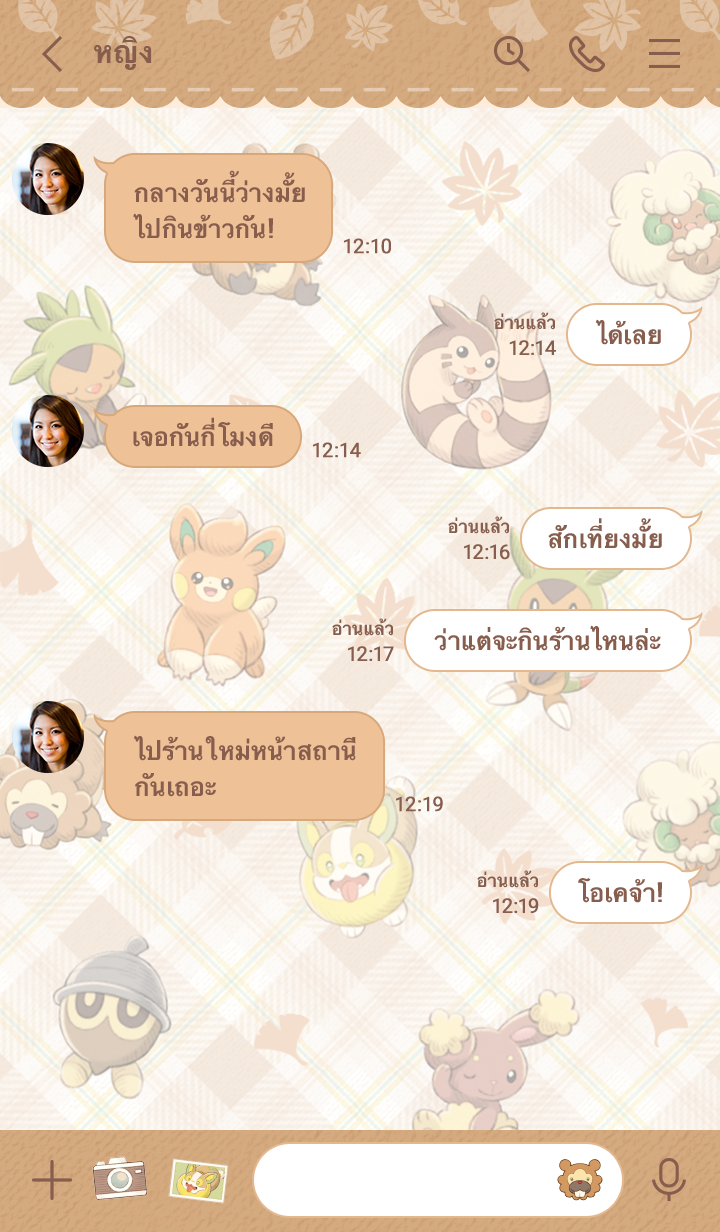720x1232 pixels.
Task: Open the plus attachment options
Action: pyautogui.click(x=51, y=1181)
